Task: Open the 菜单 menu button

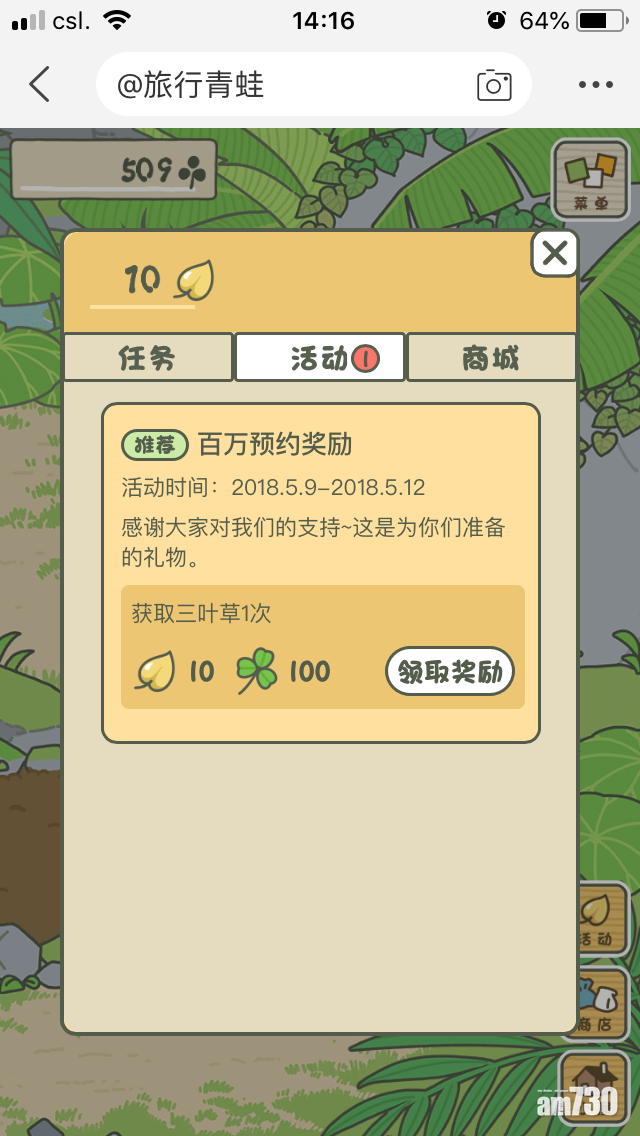Action: pos(591,180)
